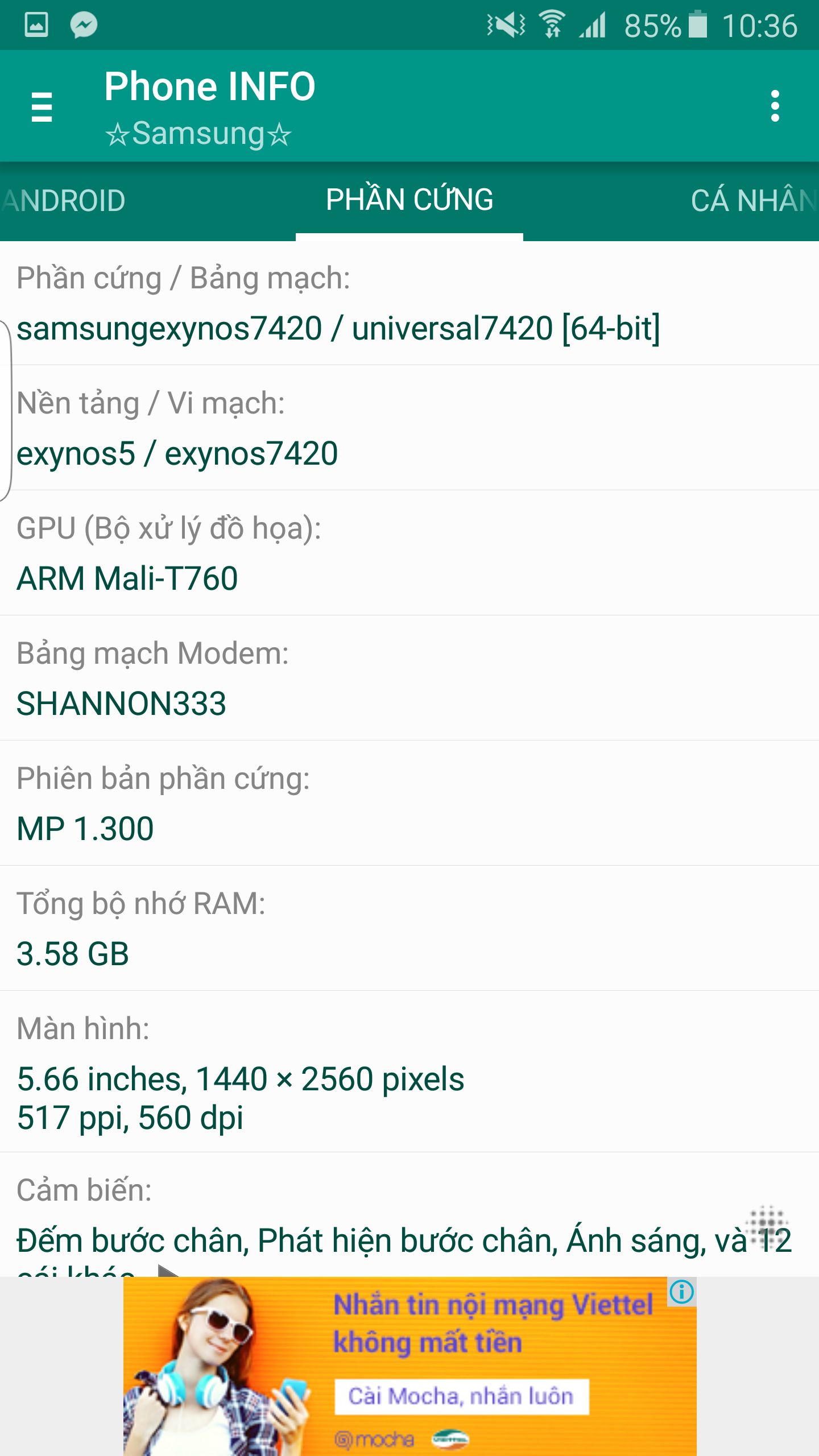This screenshot has width=819, height=1456.
Task: Open the three-dot overflow menu
Action: click(775, 106)
